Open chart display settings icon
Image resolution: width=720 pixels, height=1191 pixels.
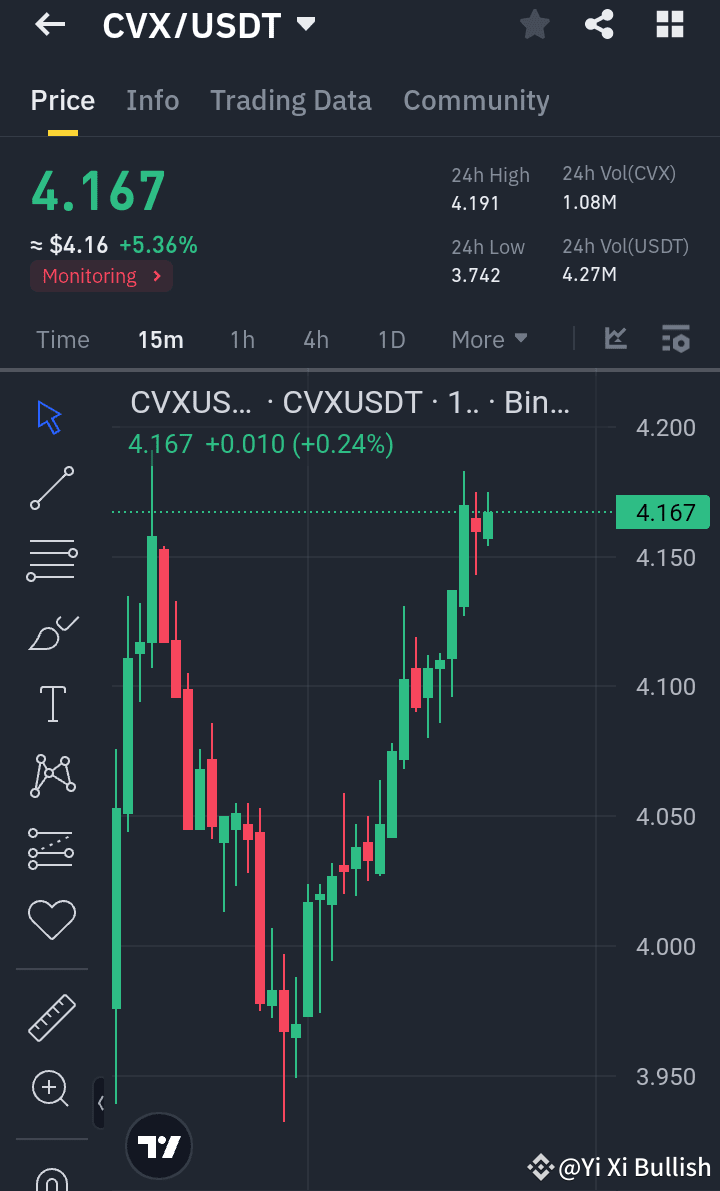676,339
